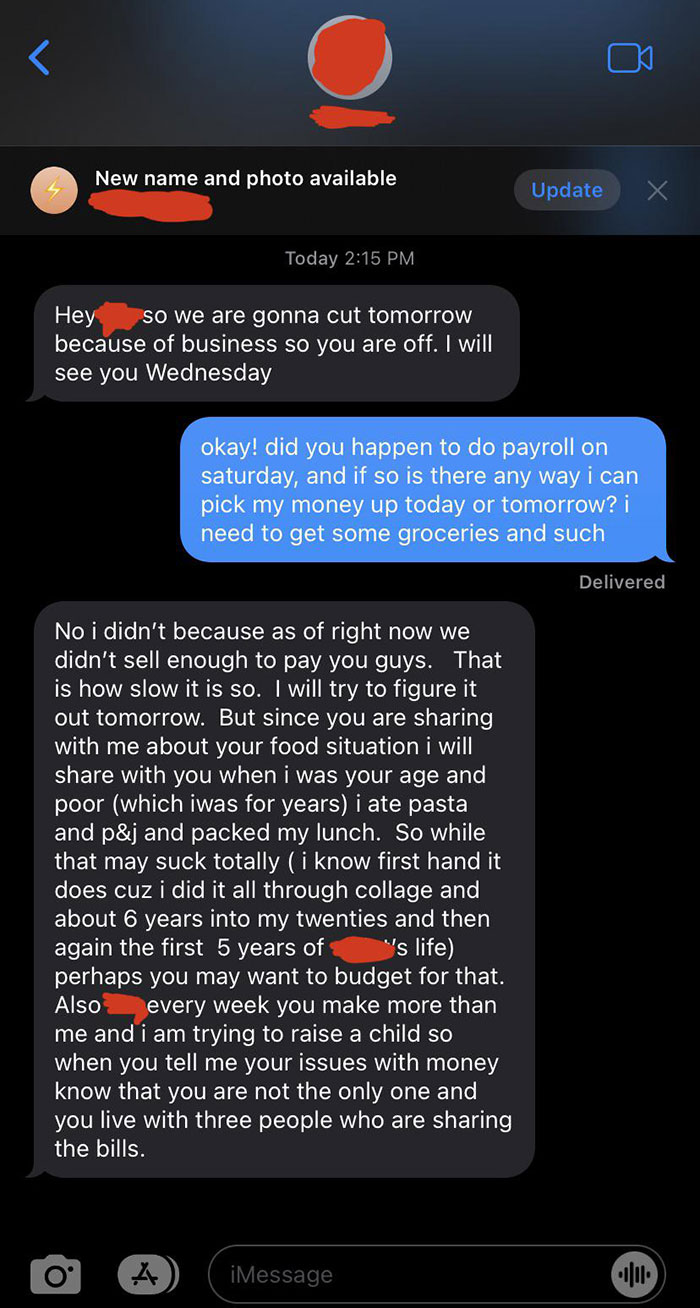Open the App Store apps drawer
This screenshot has height=1308, width=700.
pyautogui.click(x=148, y=1273)
